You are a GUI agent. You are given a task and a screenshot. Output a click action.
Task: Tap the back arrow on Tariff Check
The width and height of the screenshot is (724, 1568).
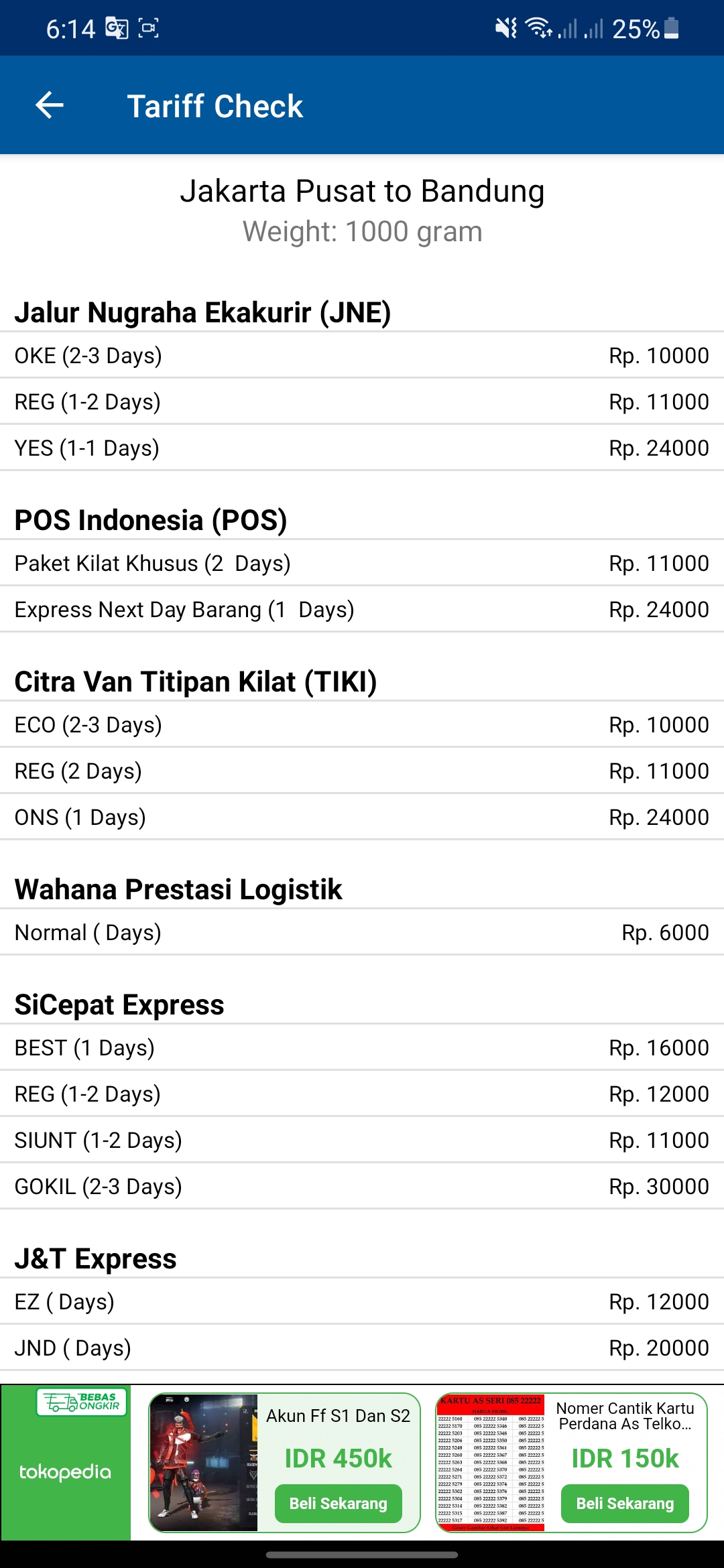(x=49, y=105)
